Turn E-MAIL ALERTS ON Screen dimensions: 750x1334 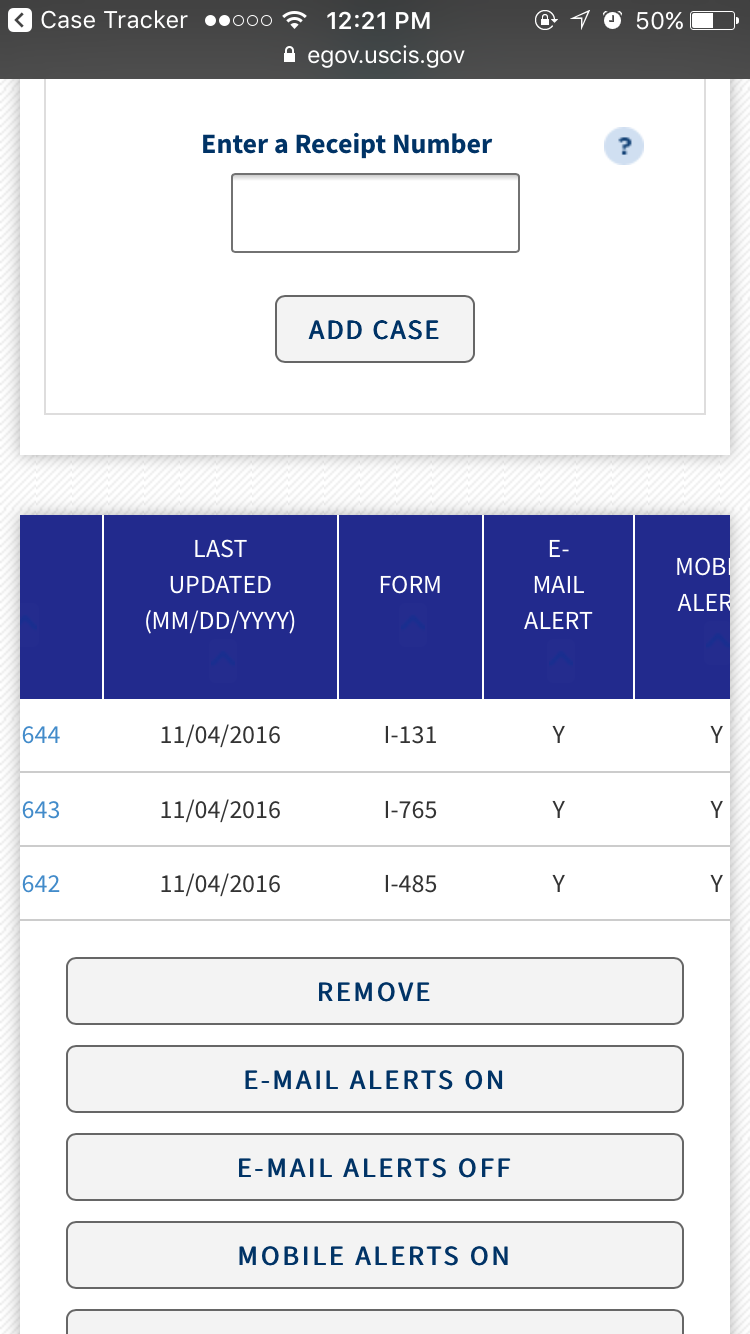pos(375,1079)
